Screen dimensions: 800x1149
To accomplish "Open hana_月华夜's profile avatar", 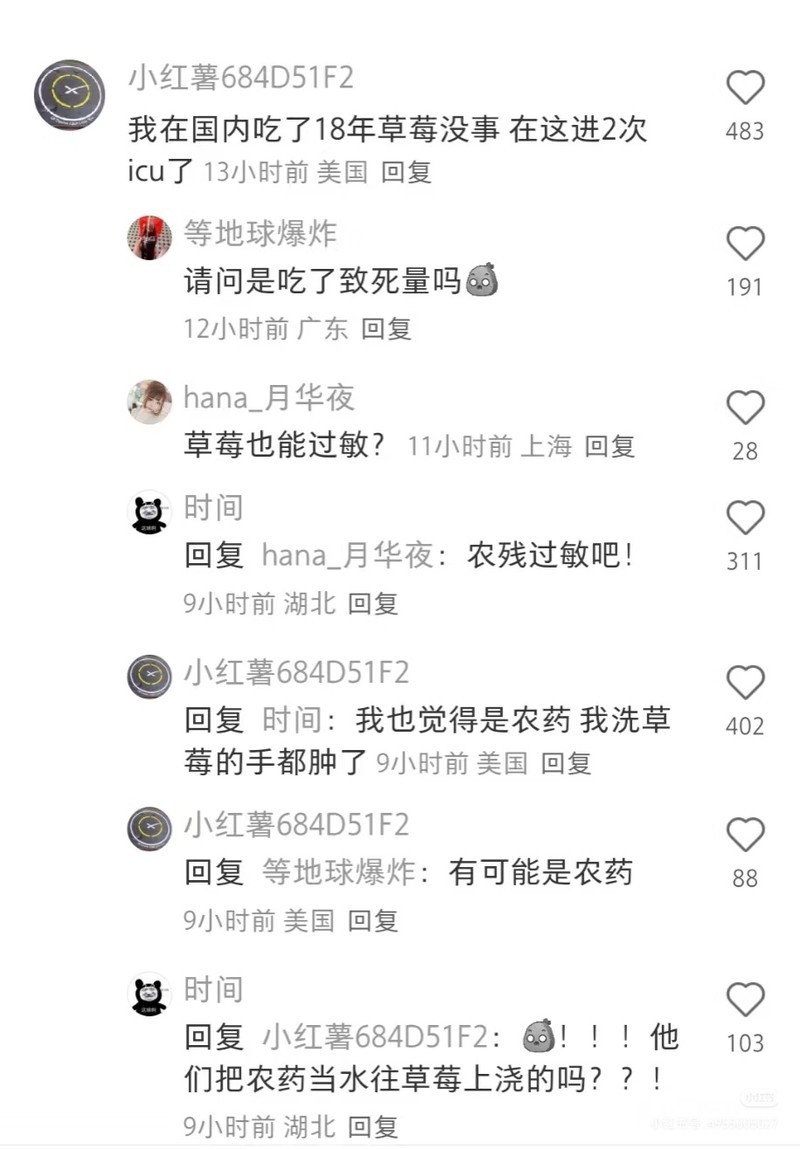I will tap(149, 402).
